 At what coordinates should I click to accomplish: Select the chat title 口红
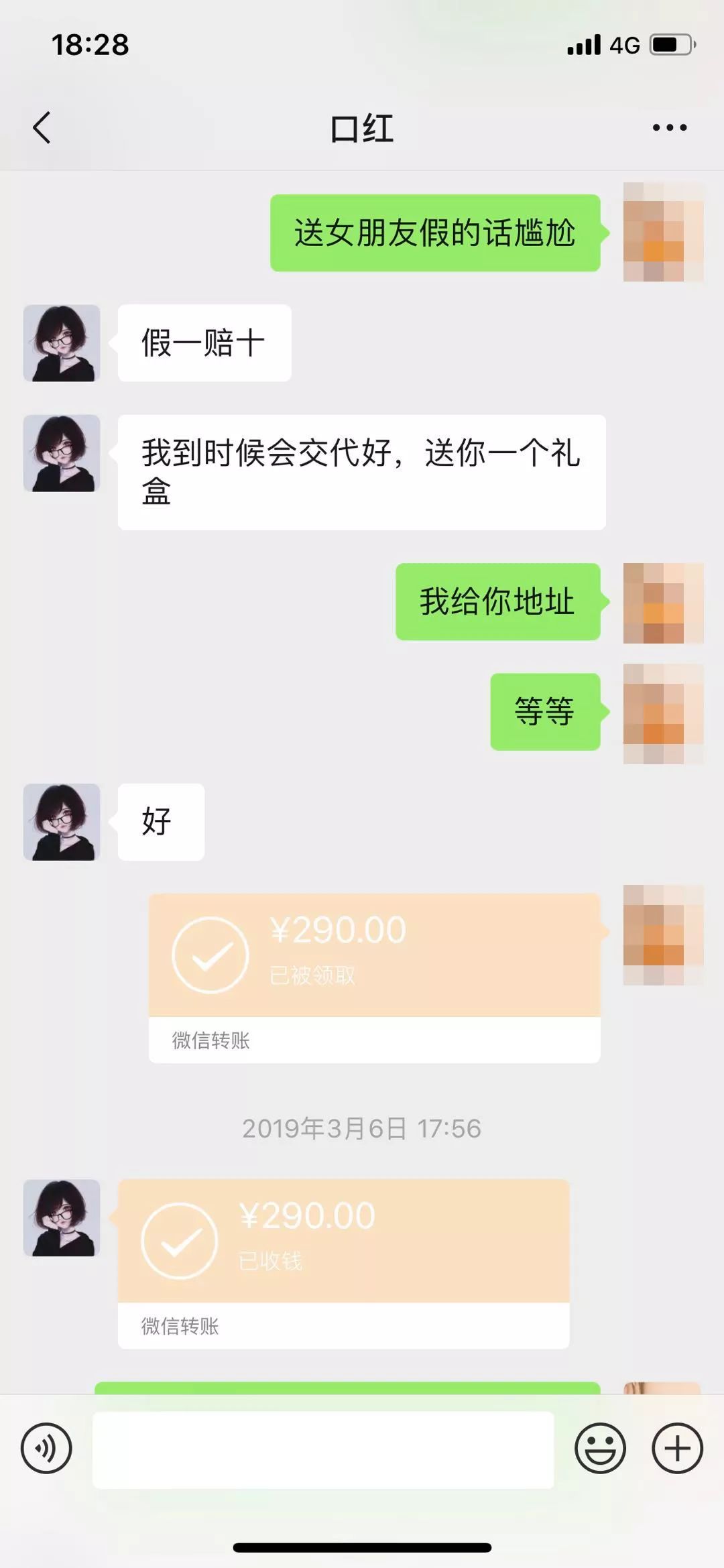pyautogui.click(x=362, y=127)
